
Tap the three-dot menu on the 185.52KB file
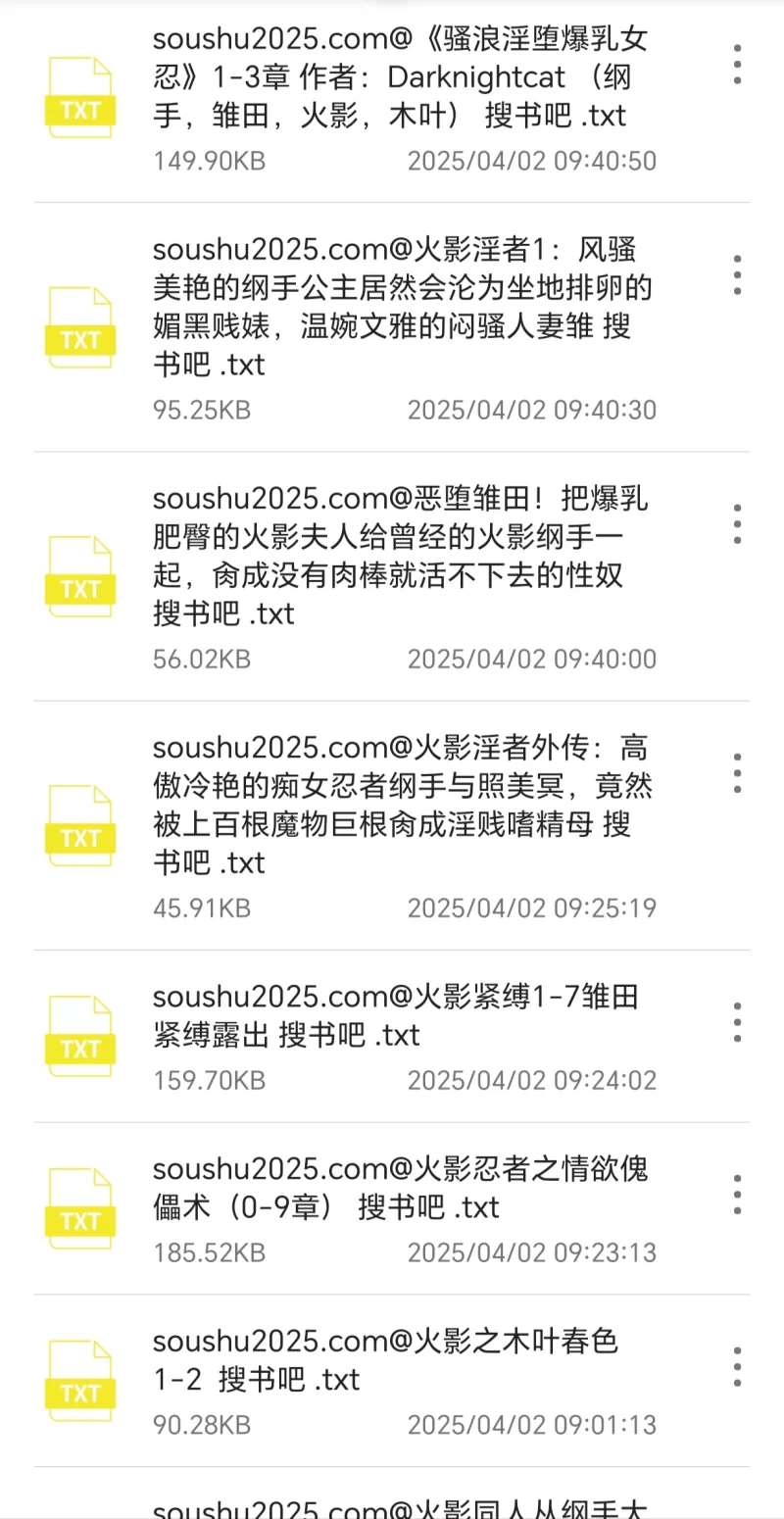tap(737, 1195)
